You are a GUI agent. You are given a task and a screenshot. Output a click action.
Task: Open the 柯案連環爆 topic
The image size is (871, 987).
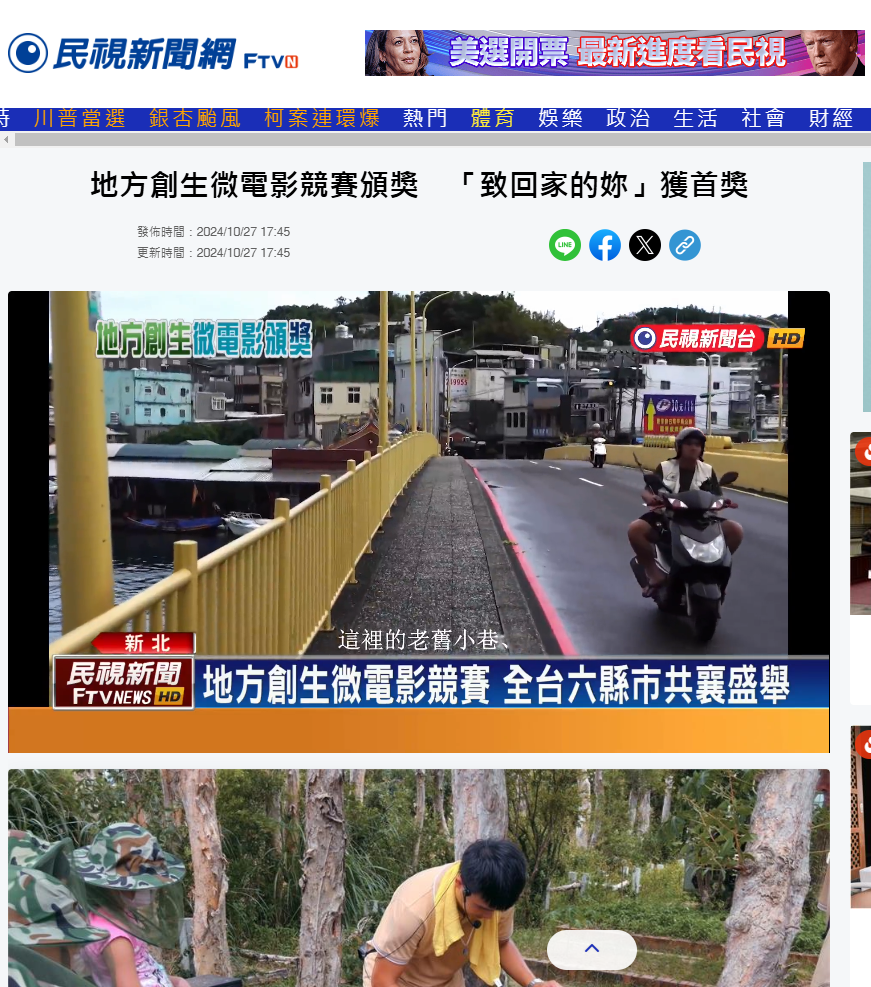322,118
